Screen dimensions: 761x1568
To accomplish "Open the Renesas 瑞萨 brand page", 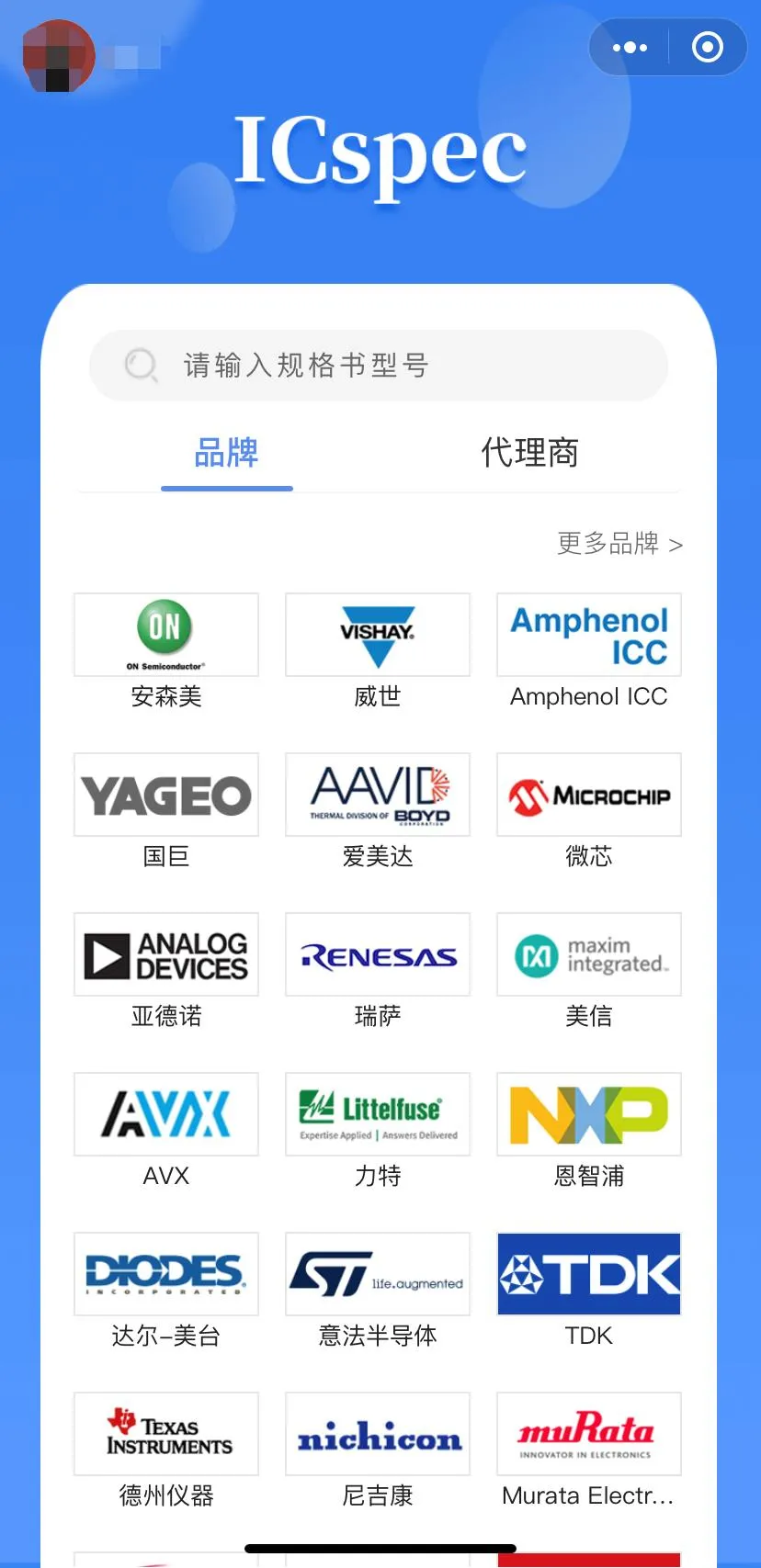I will 377,954.
